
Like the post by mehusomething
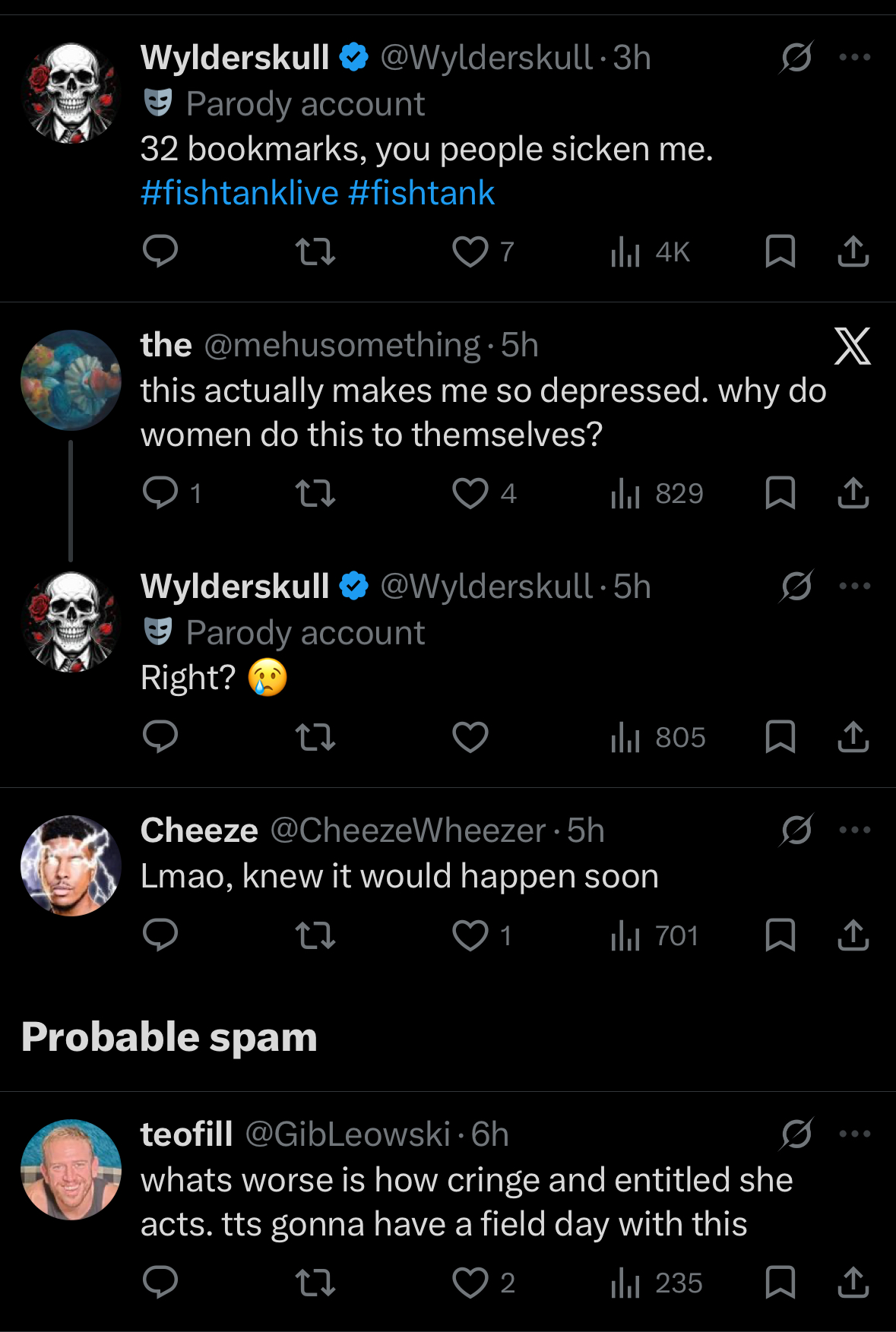(470, 493)
